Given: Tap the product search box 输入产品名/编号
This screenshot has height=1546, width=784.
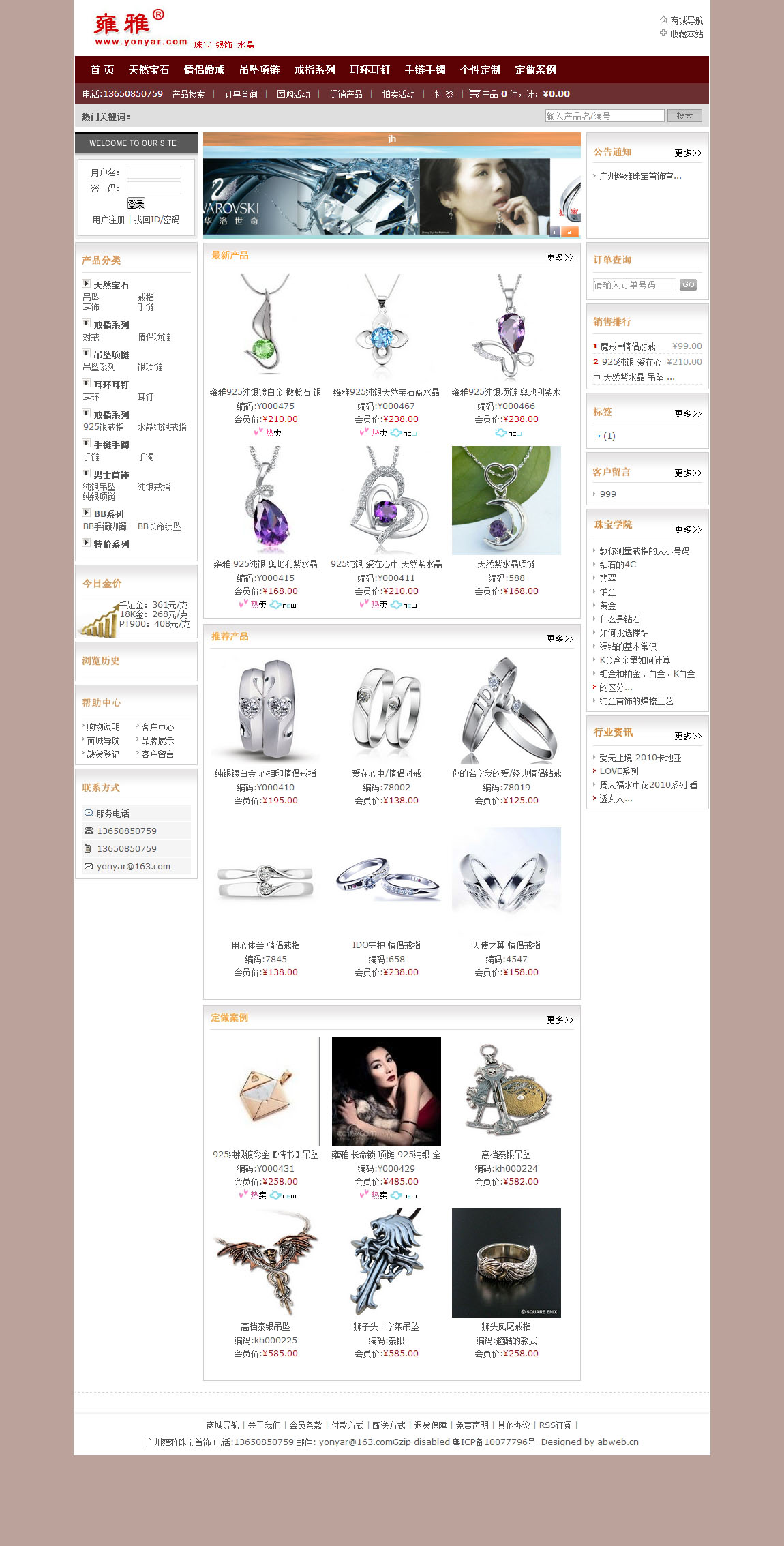Looking at the screenshot, I should [604, 116].
